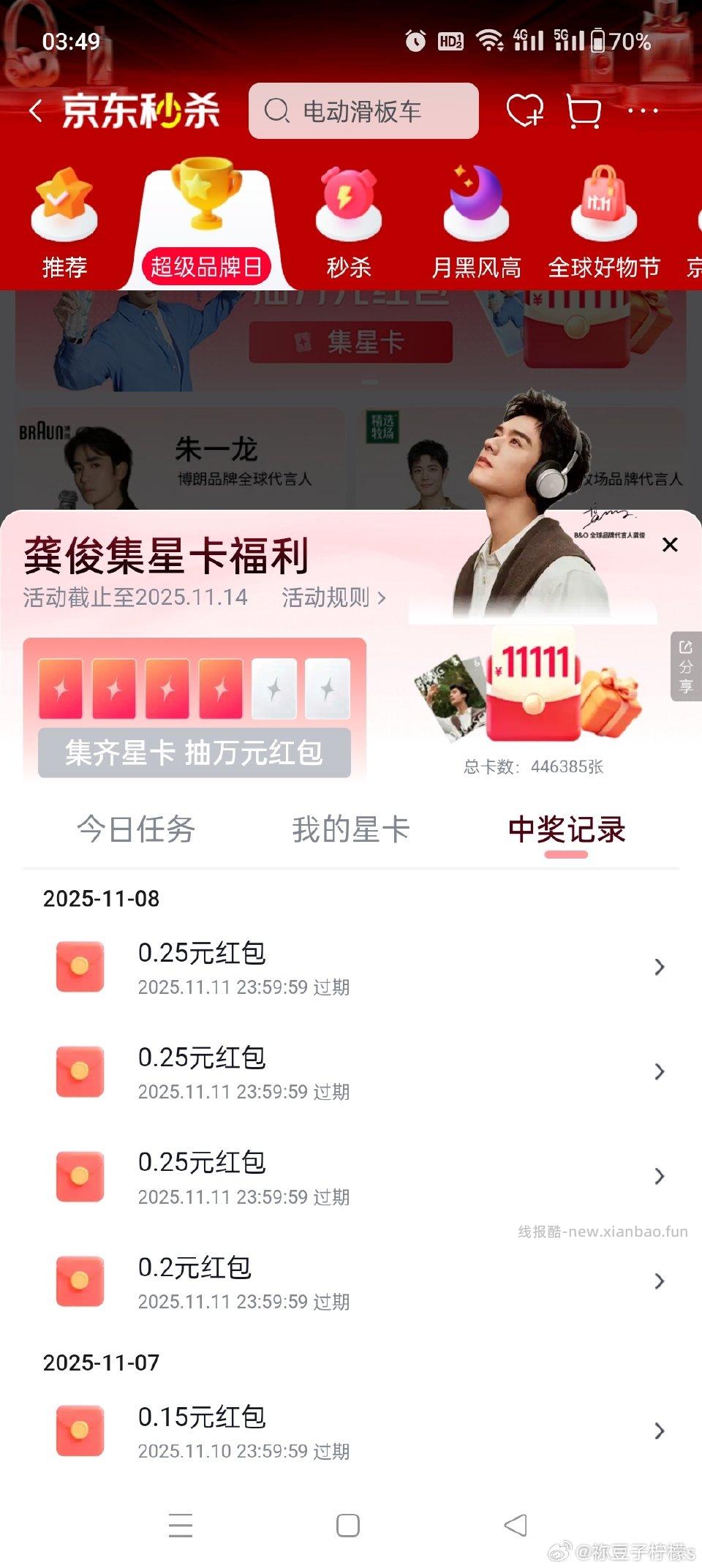Switch to the 我的星卡 tab
Screen dimensions: 702x1568
coord(351,830)
